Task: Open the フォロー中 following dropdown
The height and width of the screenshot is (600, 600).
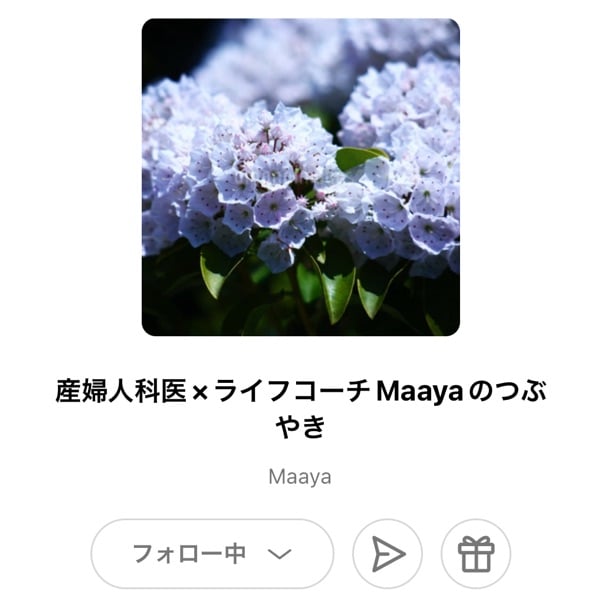Action: (x=212, y=553)
